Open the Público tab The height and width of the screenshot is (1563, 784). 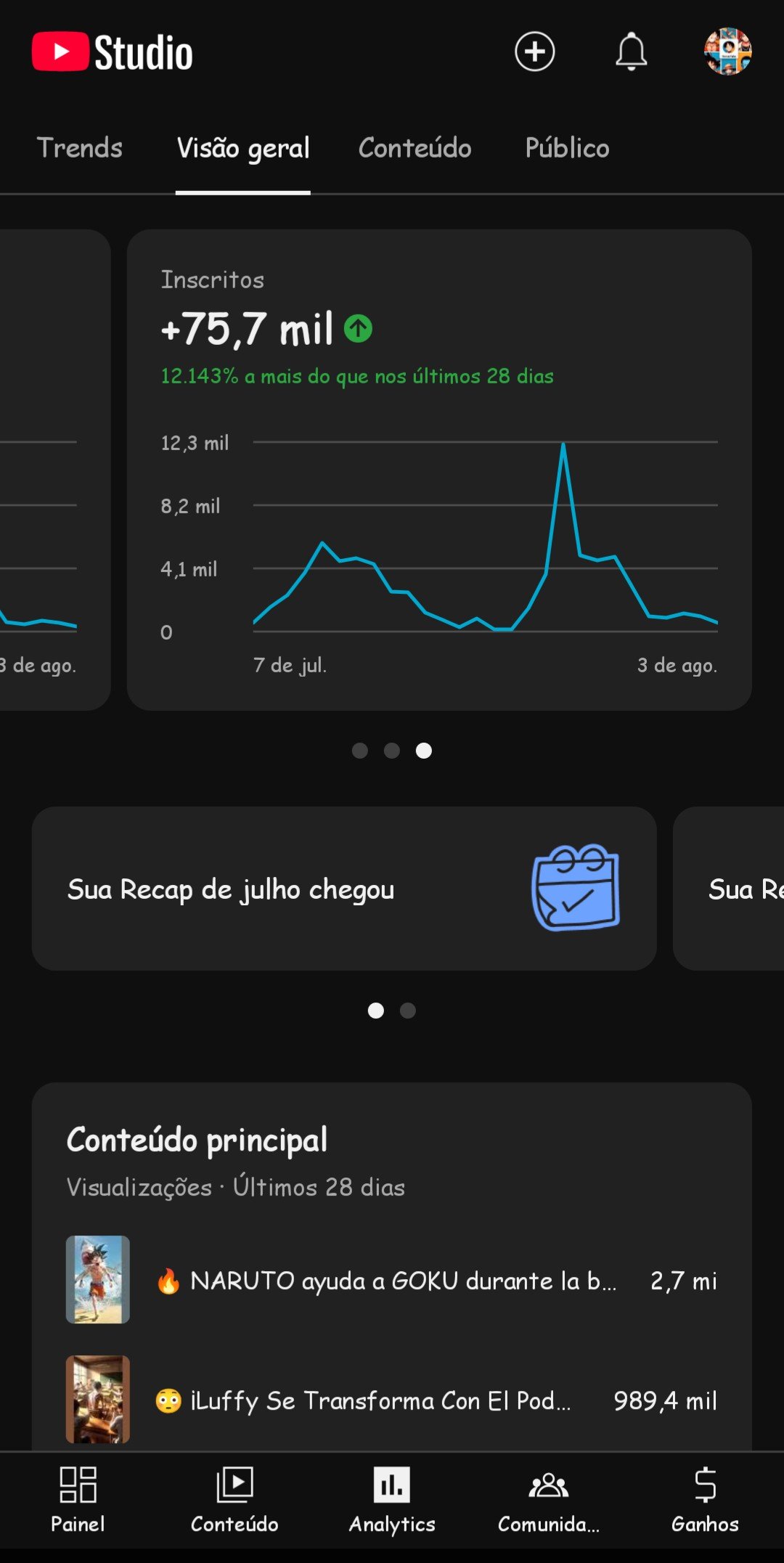tap(568, 148)
